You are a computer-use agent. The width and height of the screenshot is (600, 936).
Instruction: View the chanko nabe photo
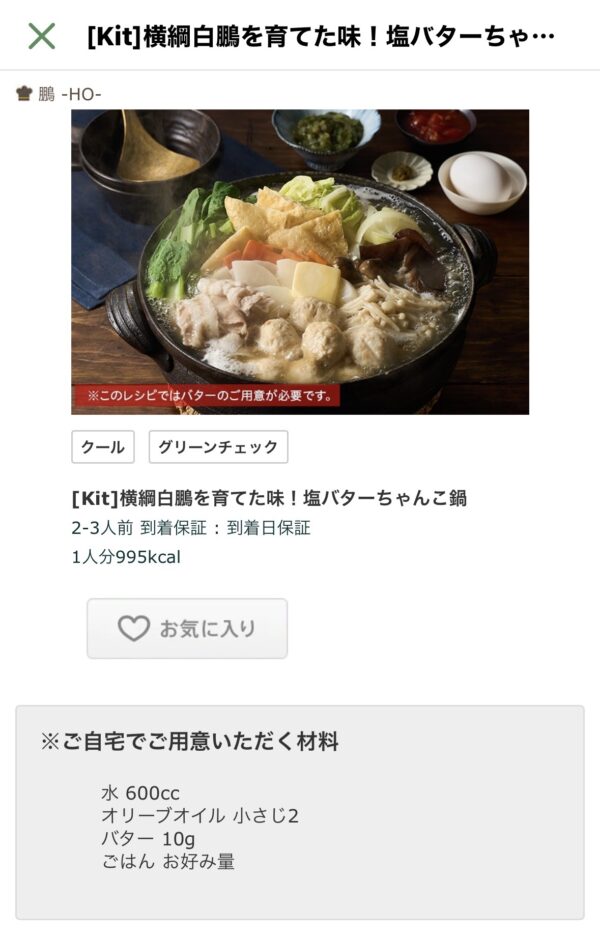tap(300, 261)
